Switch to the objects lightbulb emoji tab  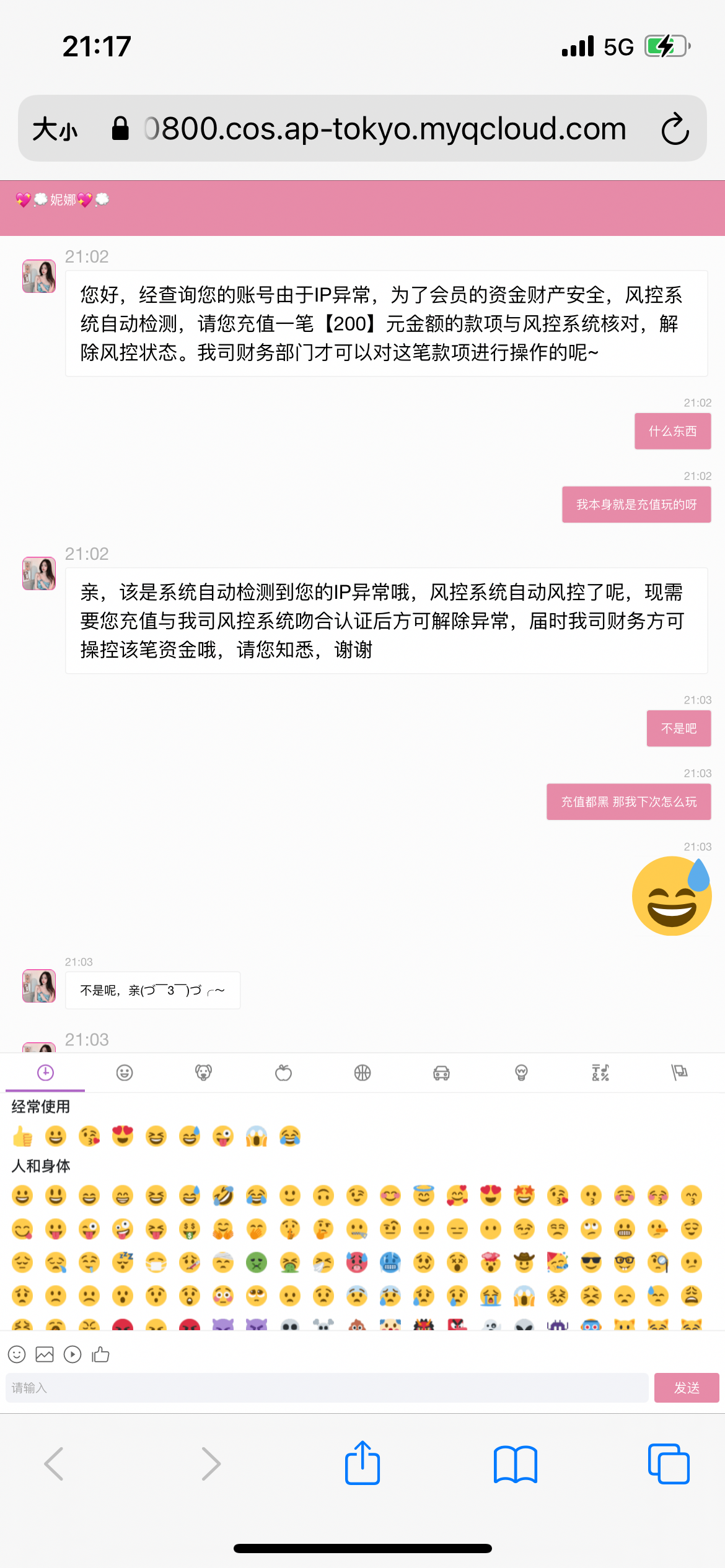click(x=521, y=1073)
